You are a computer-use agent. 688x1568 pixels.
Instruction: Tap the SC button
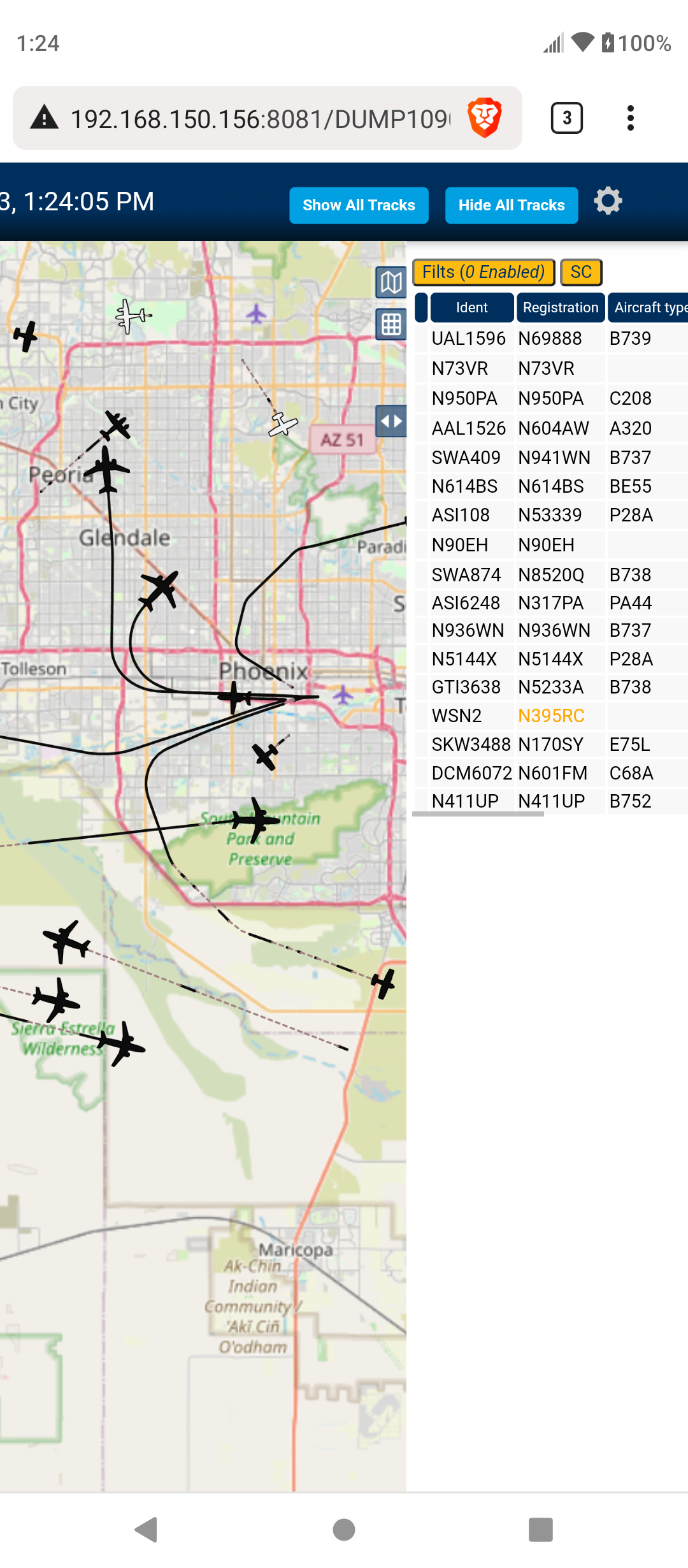(581, 272)
